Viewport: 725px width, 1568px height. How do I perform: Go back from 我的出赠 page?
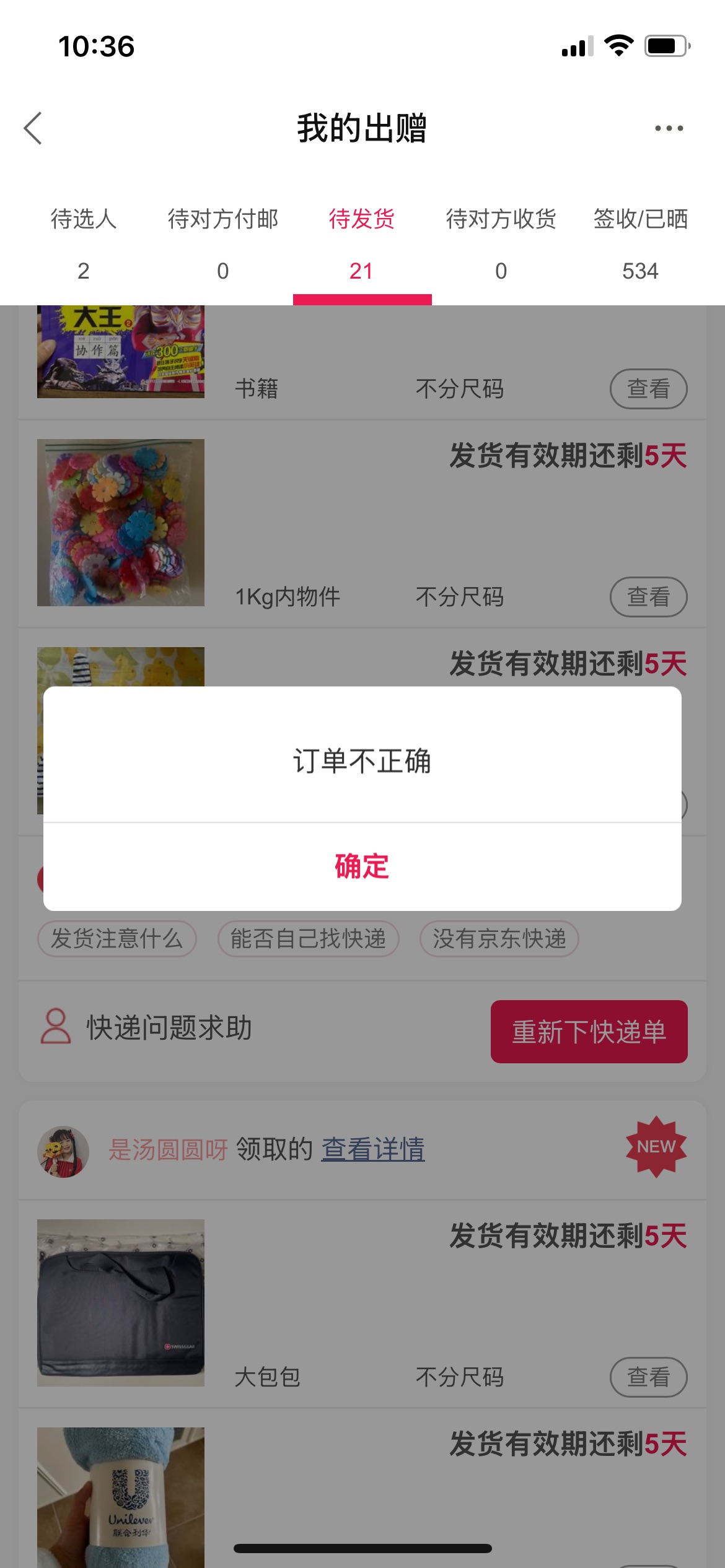click(33, 128)
